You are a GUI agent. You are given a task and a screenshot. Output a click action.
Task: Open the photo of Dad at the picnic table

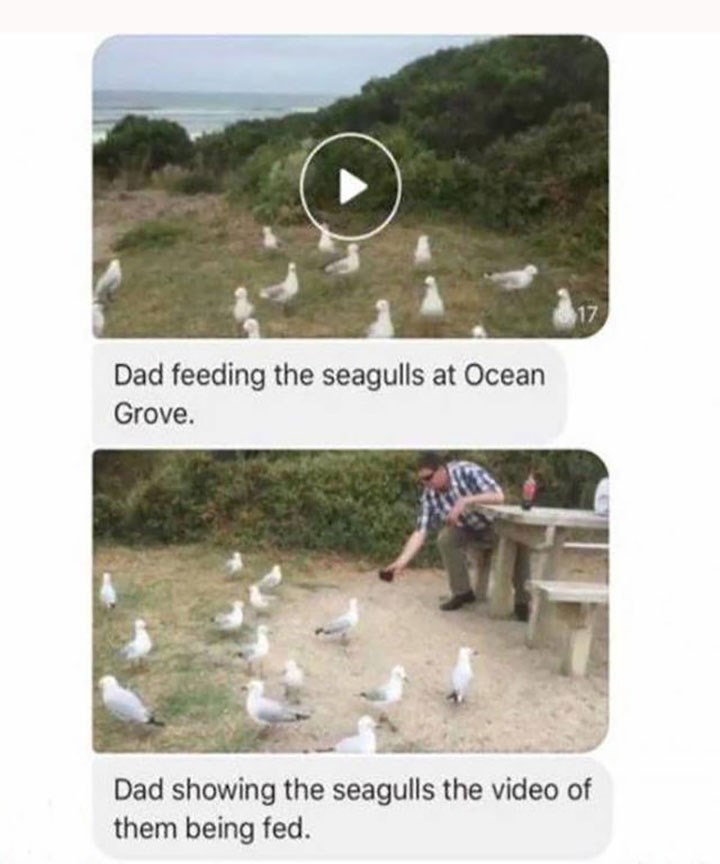click(x=350, y=600)
